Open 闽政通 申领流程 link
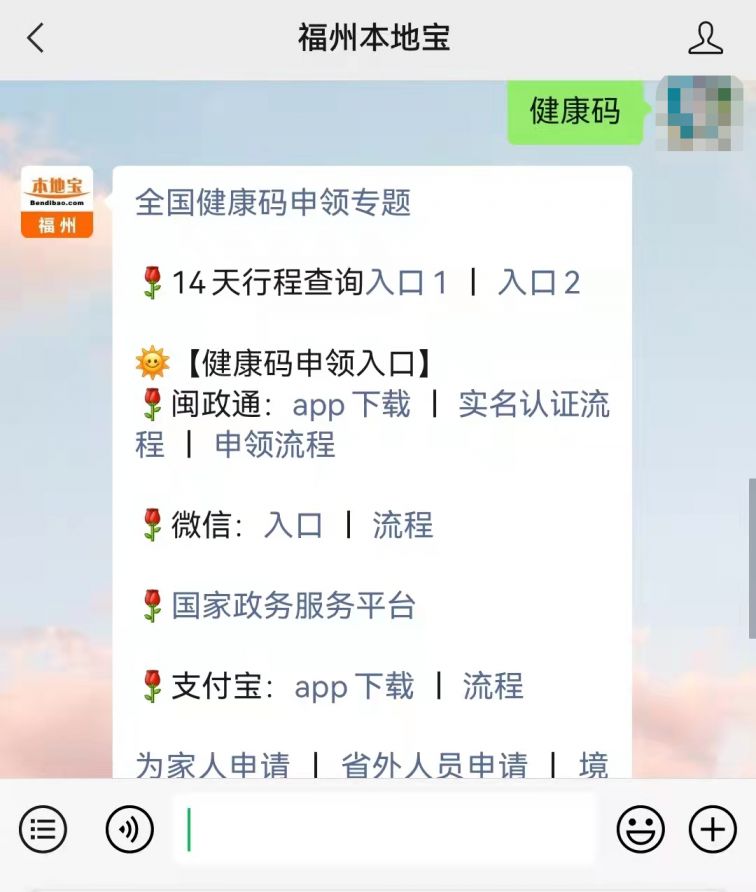Viewport: 756px width, 892px height. pos(275,444)
